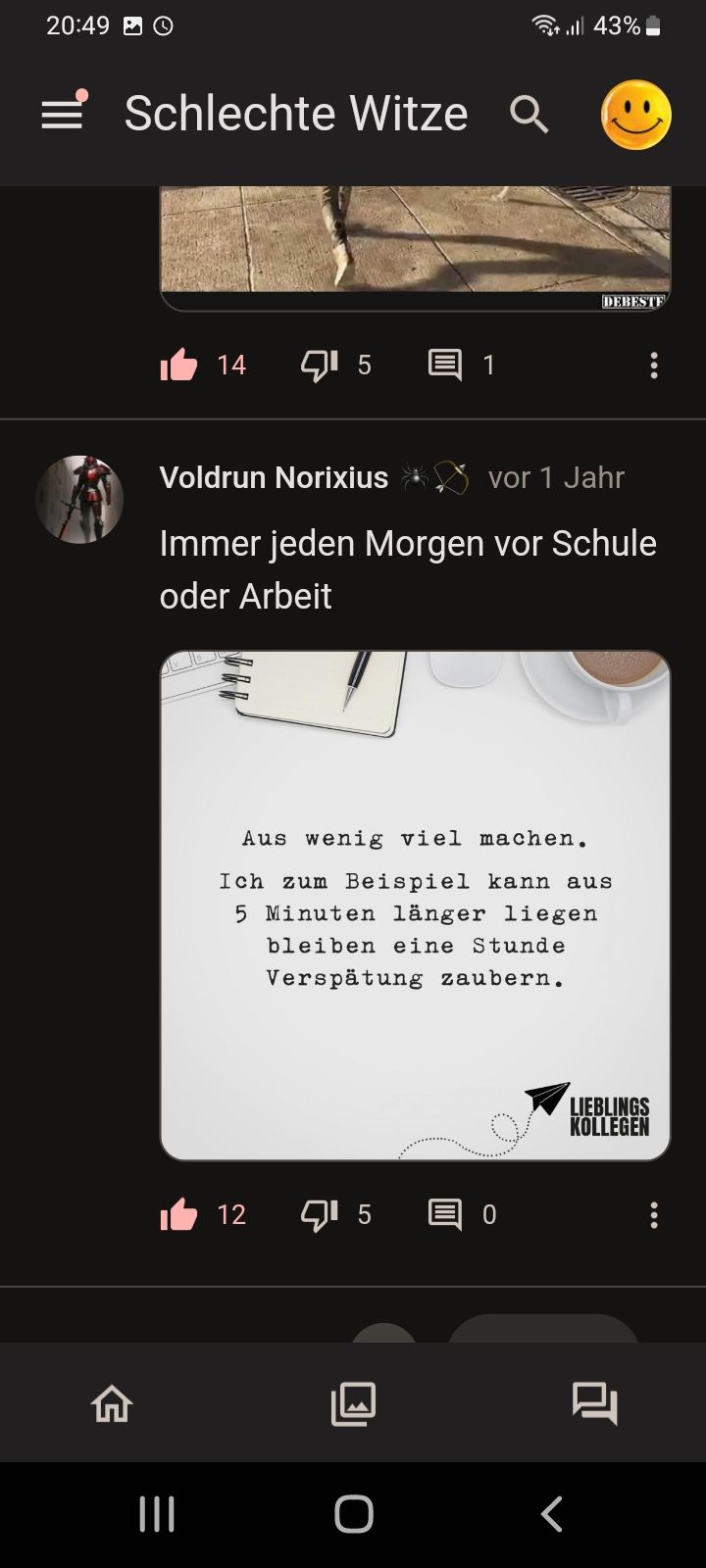Open the recent apps overview
The width and height of the screenshot is (706, 1568).
157,1514
